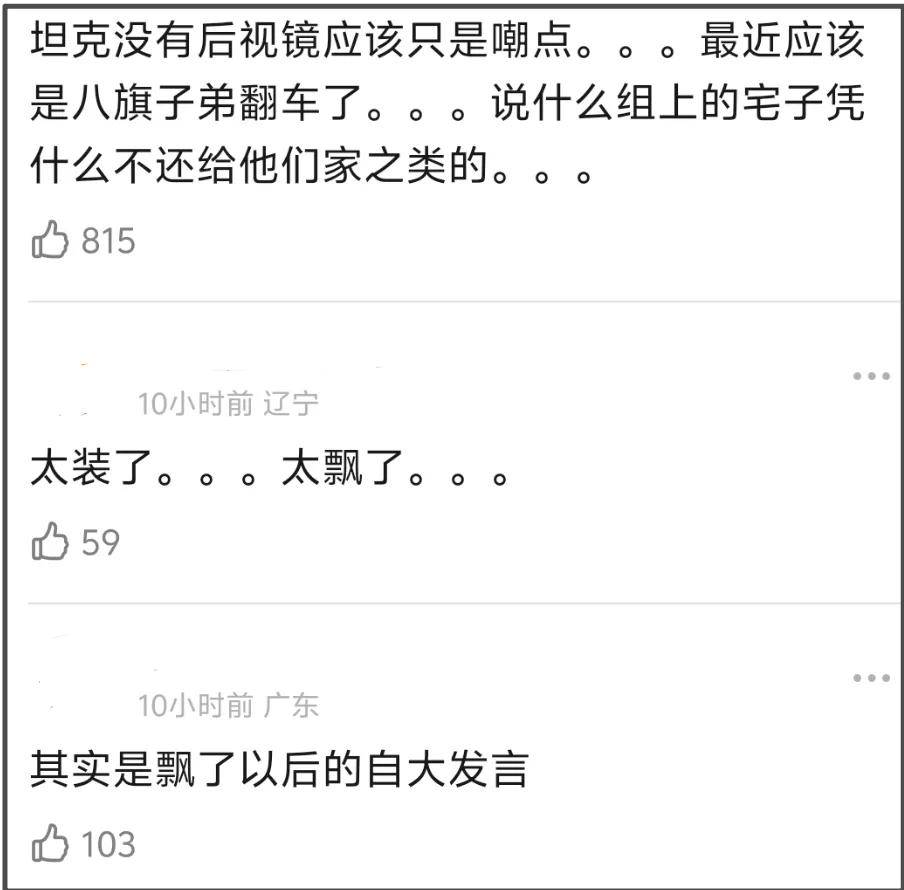Open overflow menu on the 辽宁 comment

[x=871, y=377]
